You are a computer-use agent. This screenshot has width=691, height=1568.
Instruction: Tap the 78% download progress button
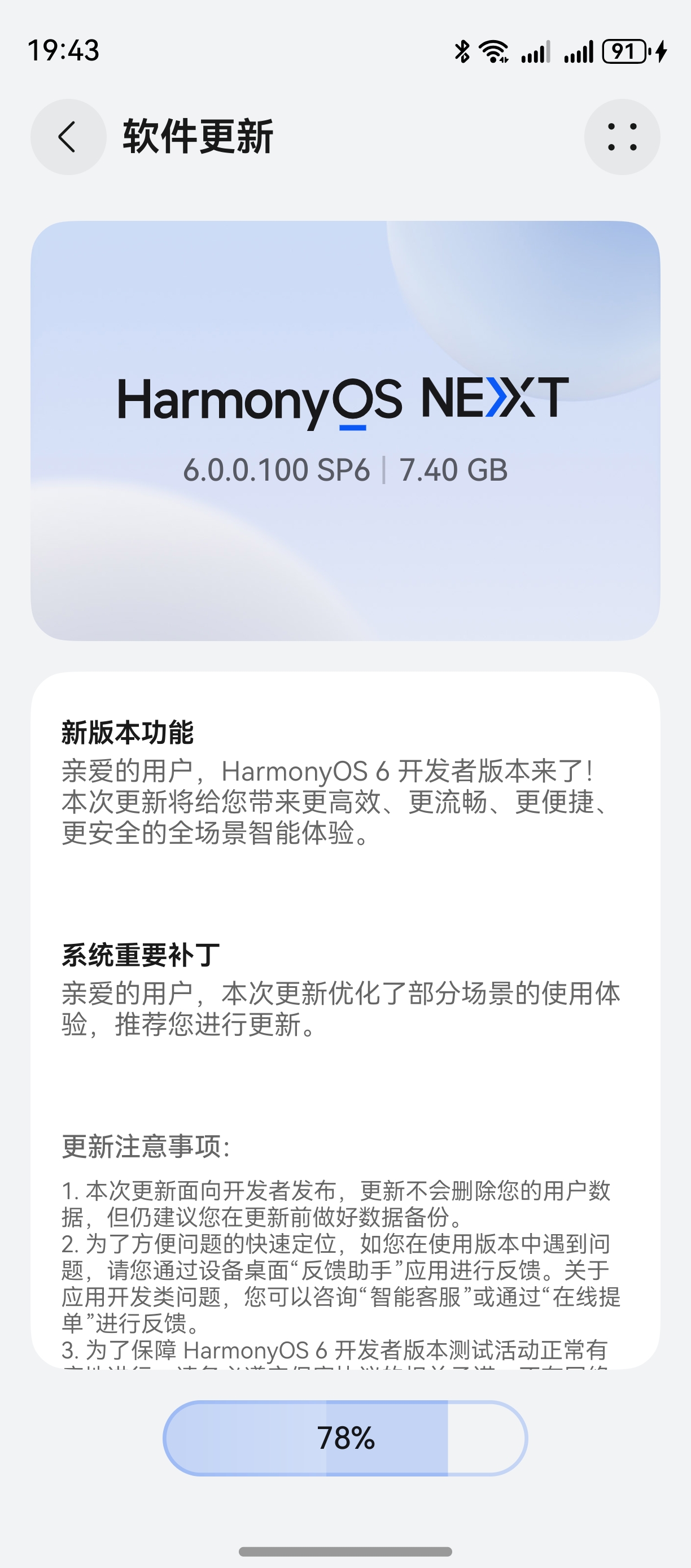(x=345, y=1438)
